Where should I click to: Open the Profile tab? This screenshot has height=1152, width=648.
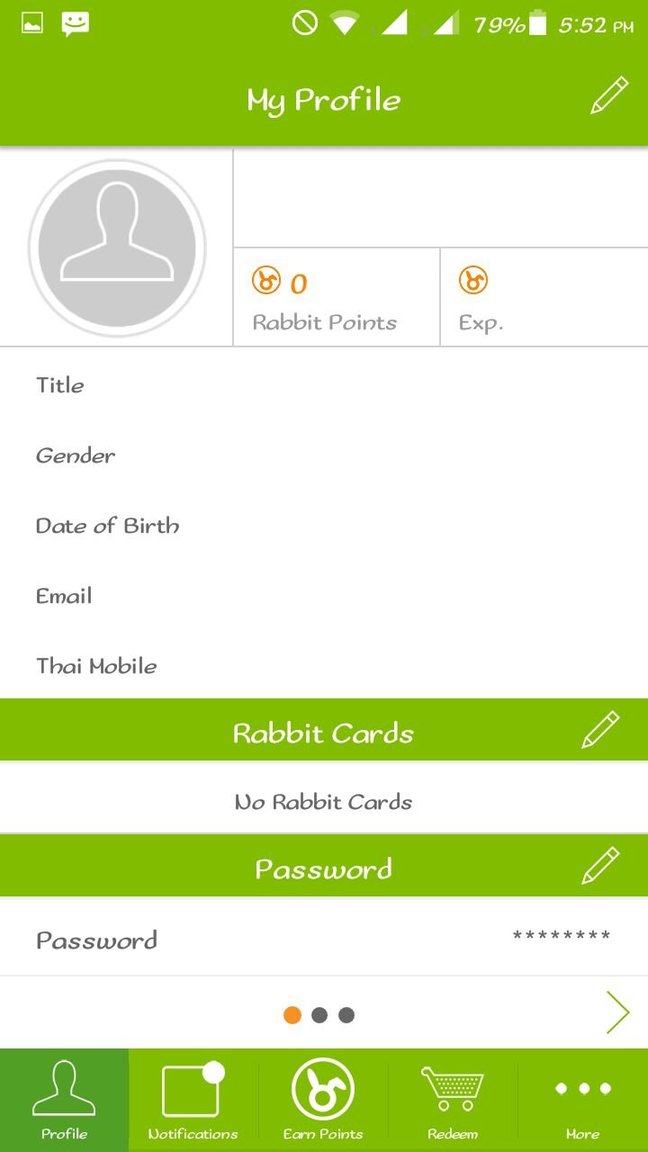64,1100
